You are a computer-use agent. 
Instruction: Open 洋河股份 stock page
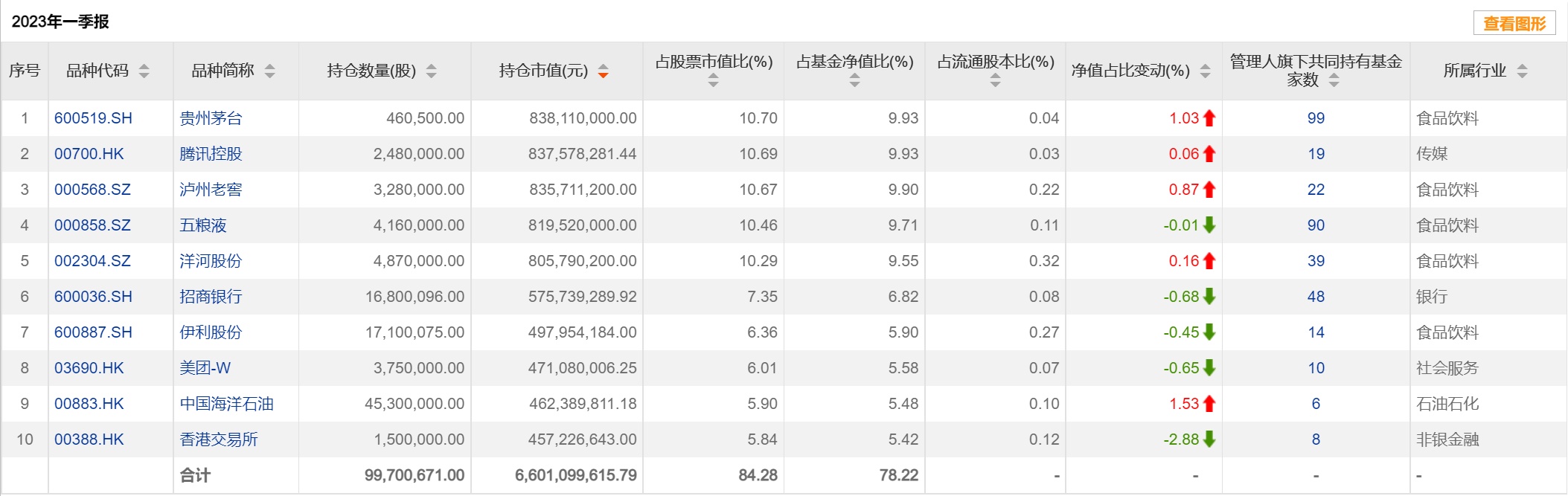[x=211, y=261]
